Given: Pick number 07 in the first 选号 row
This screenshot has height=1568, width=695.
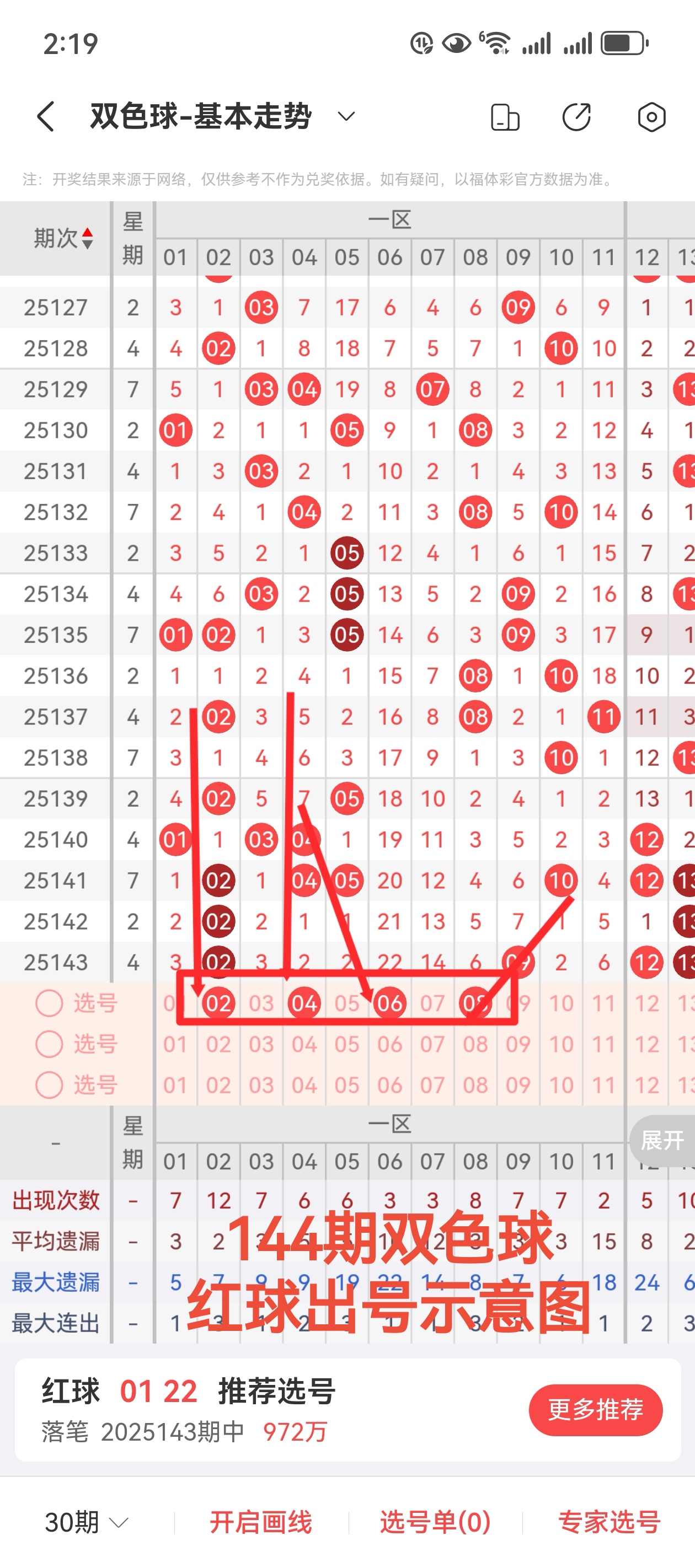Looking at the screenshot, I should tap(432, 1003).
